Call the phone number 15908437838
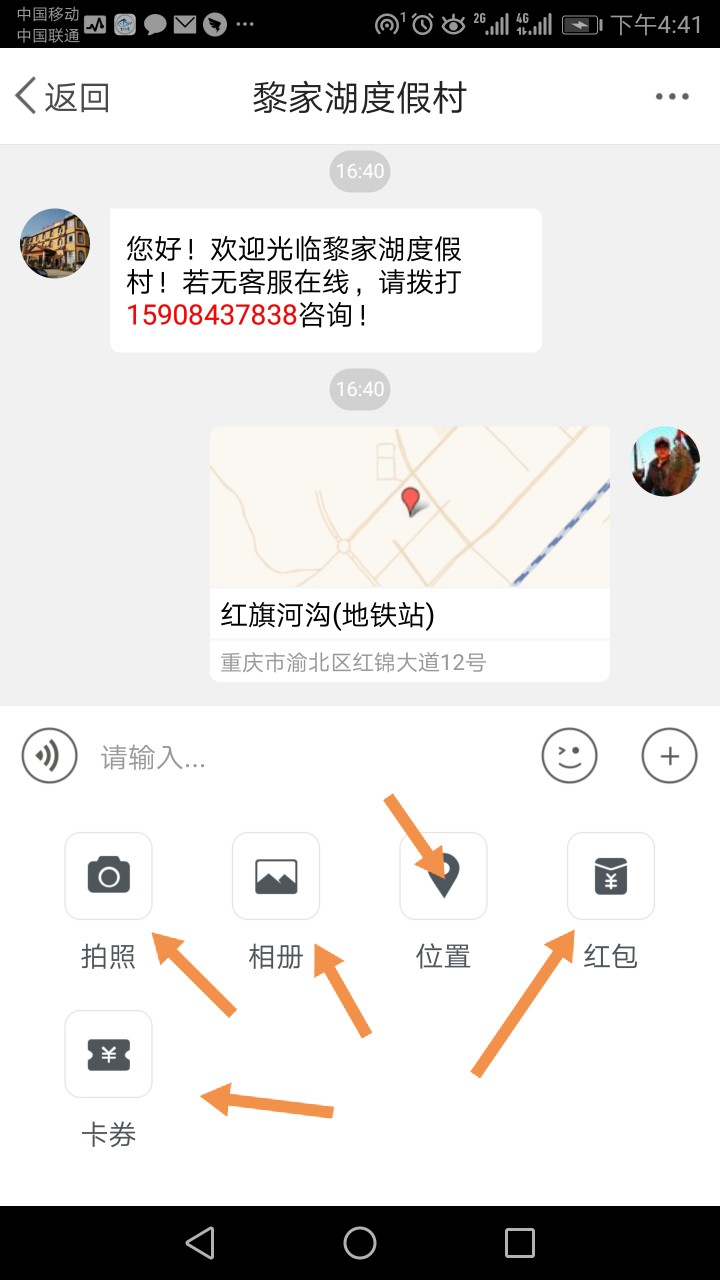Screen dimensions: 720x1280 [x=212, y=316]
